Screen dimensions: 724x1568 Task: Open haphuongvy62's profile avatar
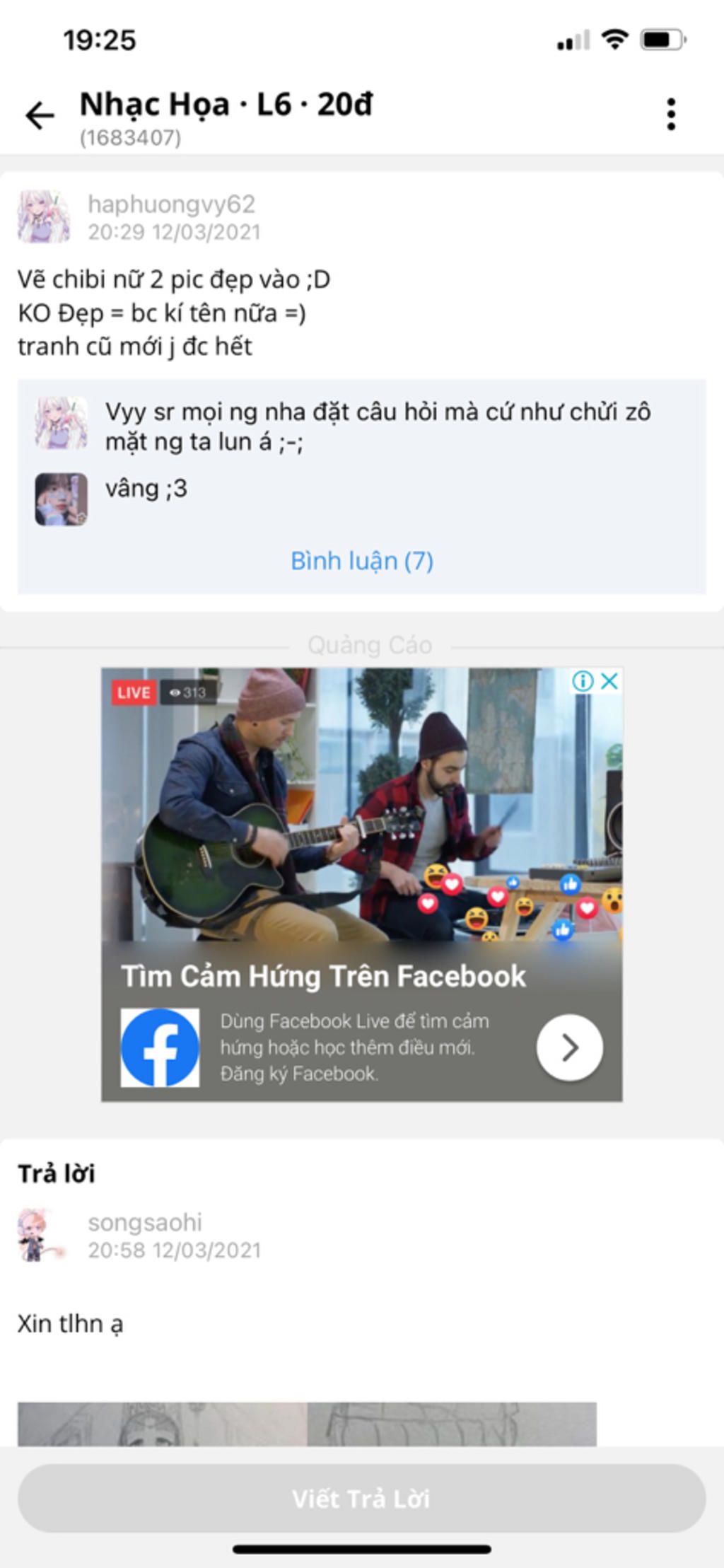(44, 216)
